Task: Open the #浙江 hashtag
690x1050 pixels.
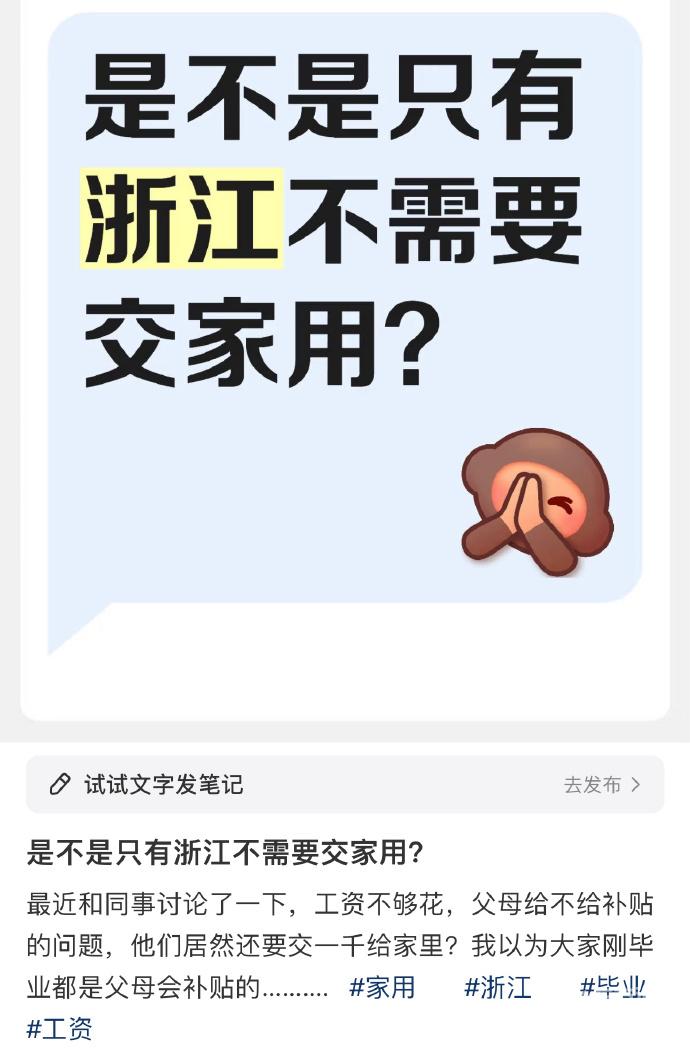Action: 498,988
